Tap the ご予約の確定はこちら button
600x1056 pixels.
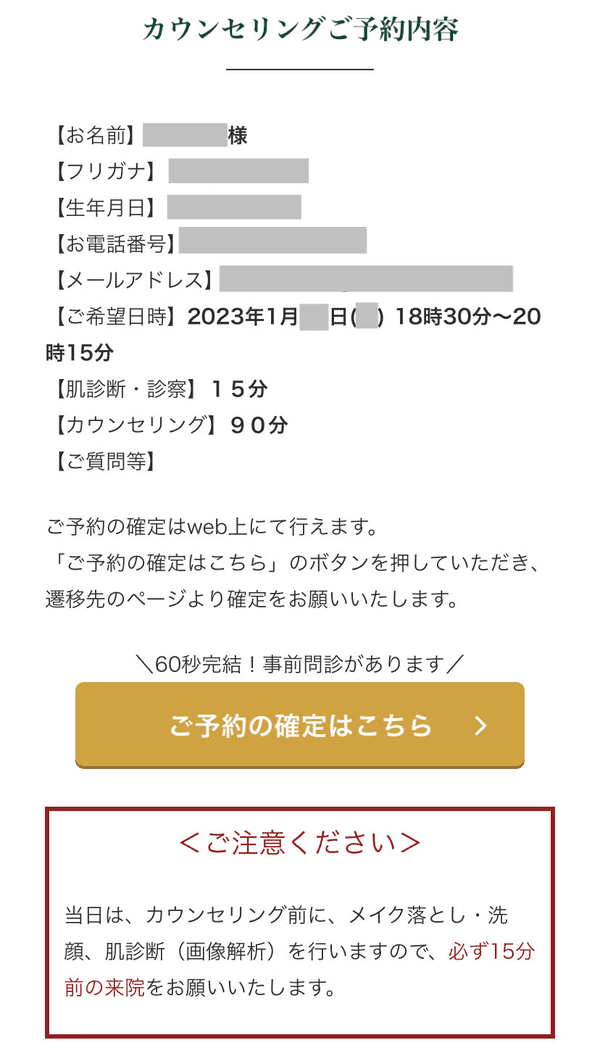click(300, 725)
